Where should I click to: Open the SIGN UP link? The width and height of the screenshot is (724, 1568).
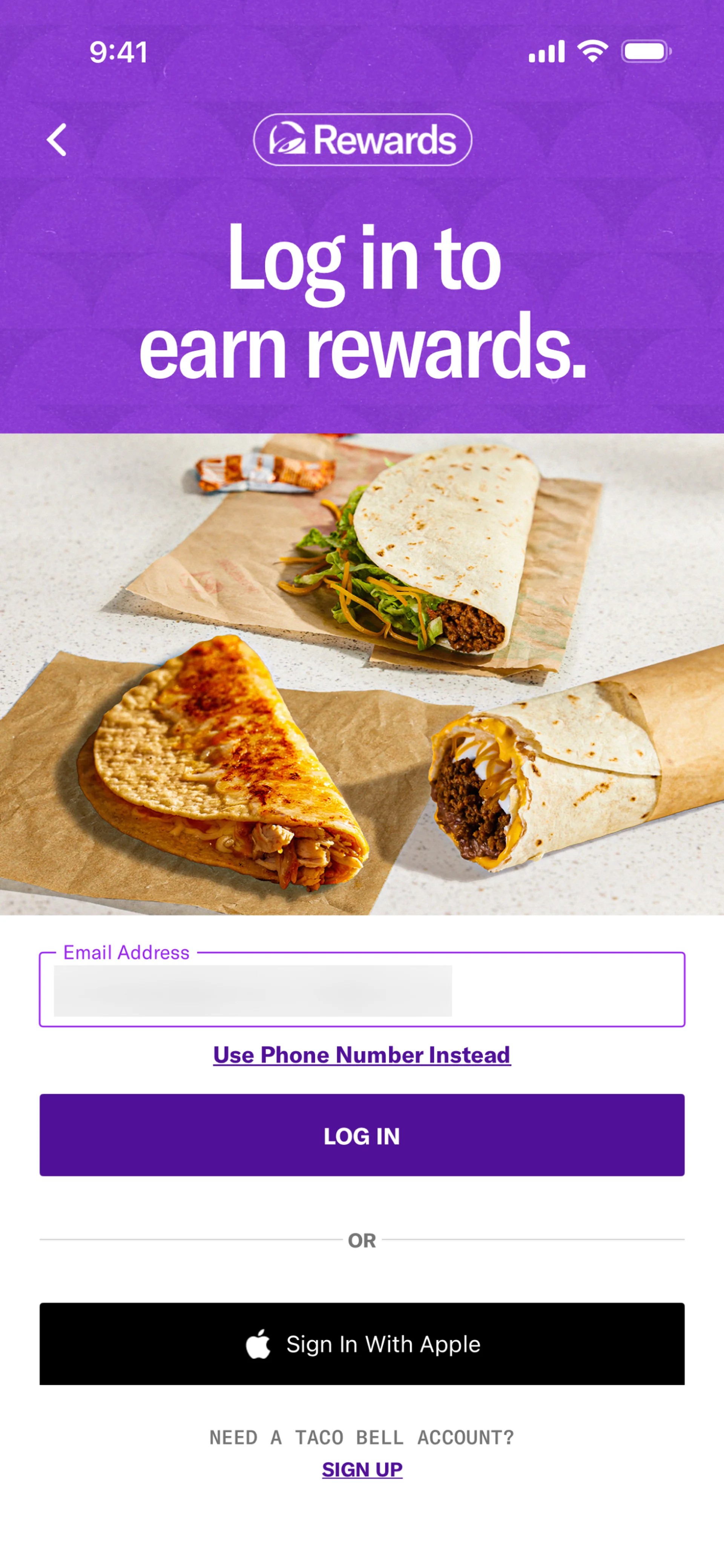(362, 1469)
